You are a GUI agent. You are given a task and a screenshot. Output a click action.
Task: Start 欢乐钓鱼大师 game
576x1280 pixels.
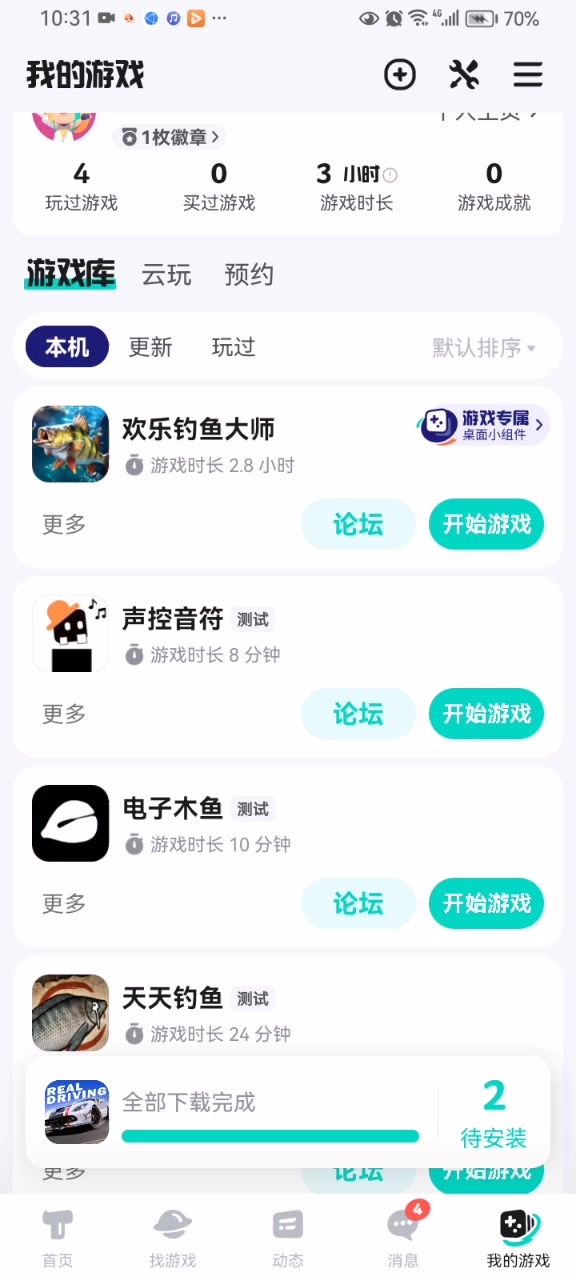(x=487, y=524)
